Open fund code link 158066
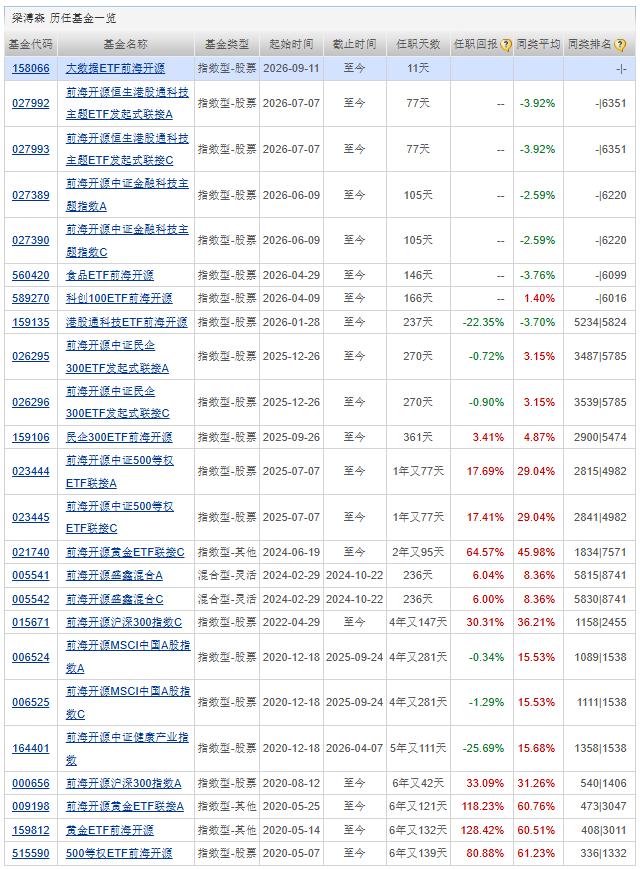640x869 pixels. tap(30, 68)
